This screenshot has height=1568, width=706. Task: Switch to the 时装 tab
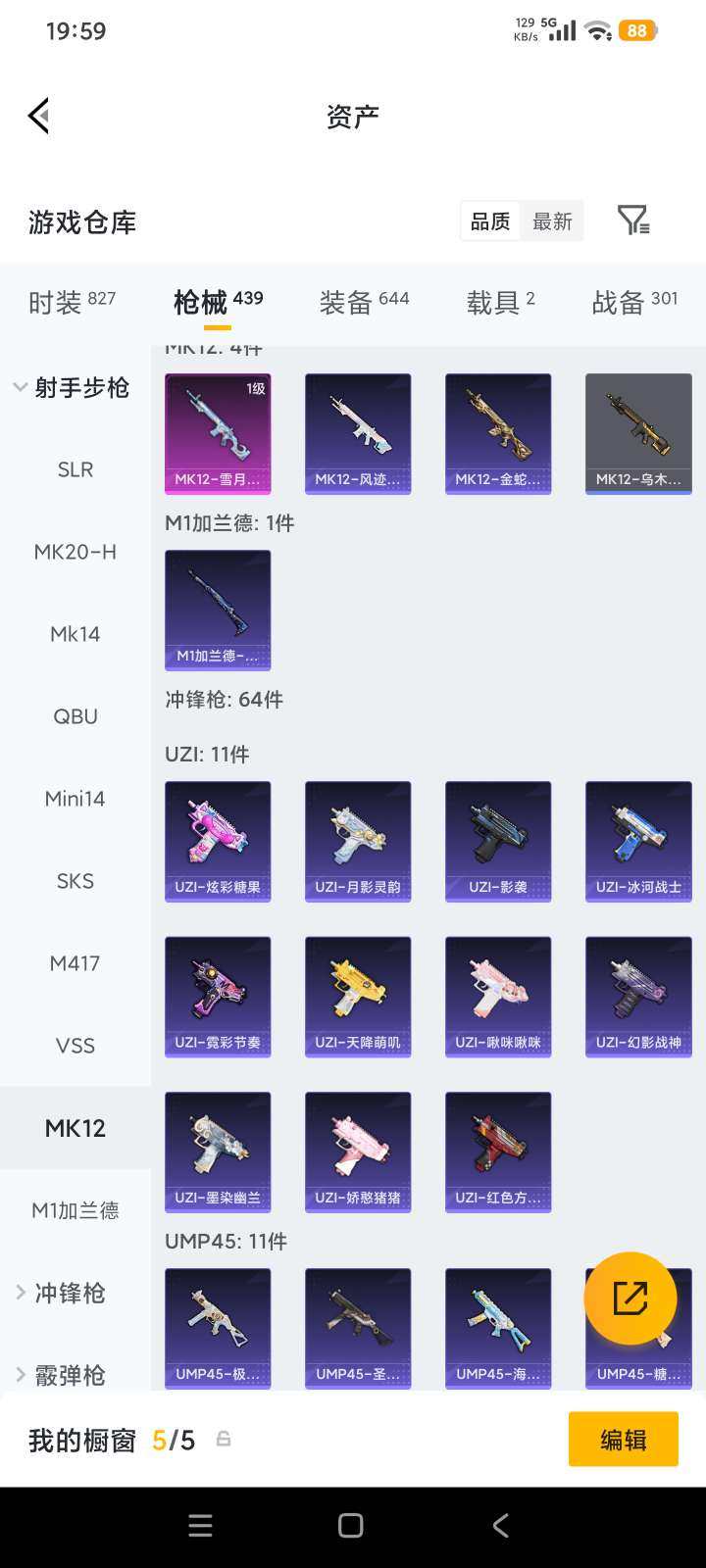[x=72, y=302]
